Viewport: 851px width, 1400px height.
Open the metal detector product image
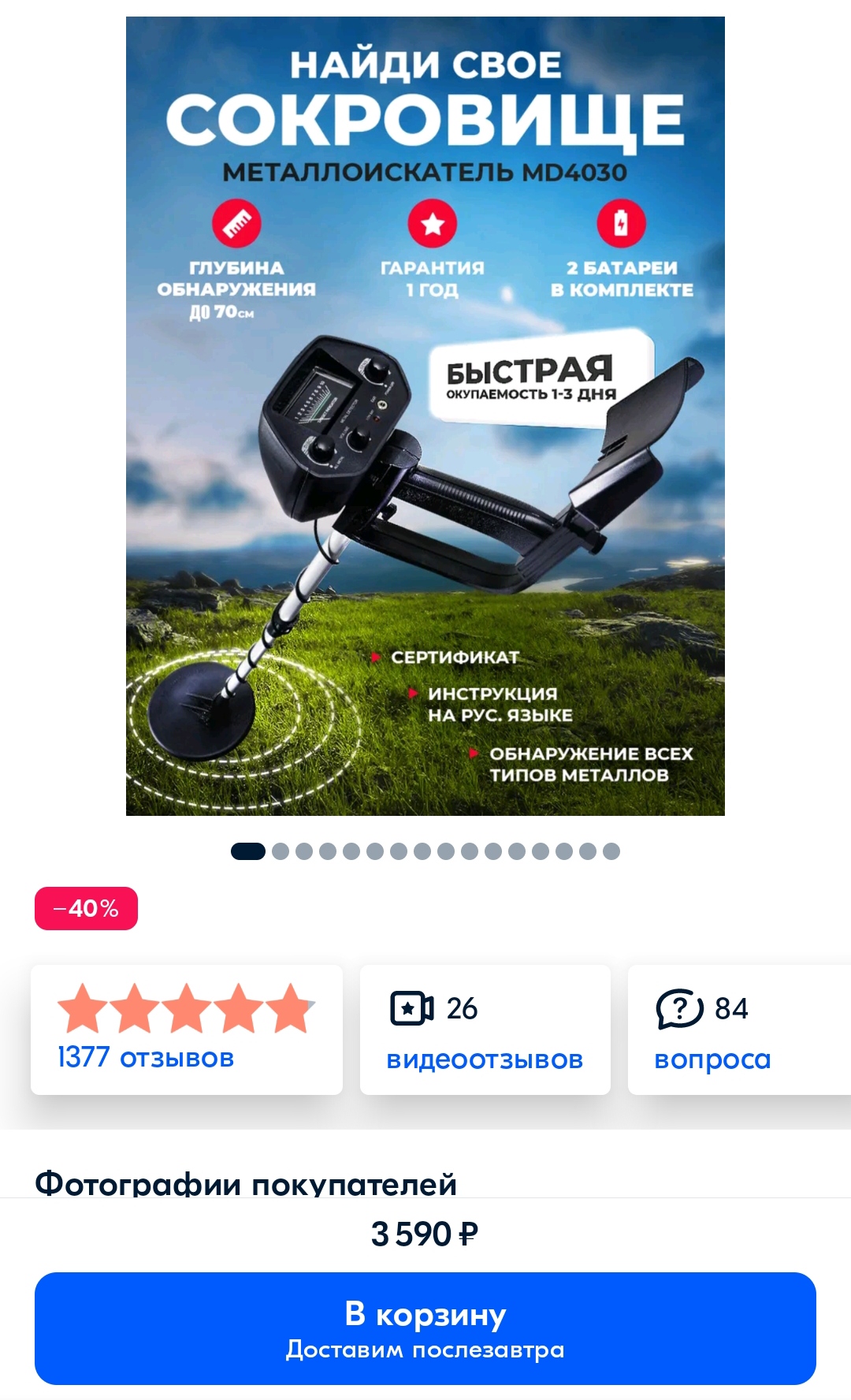(425, 416)
